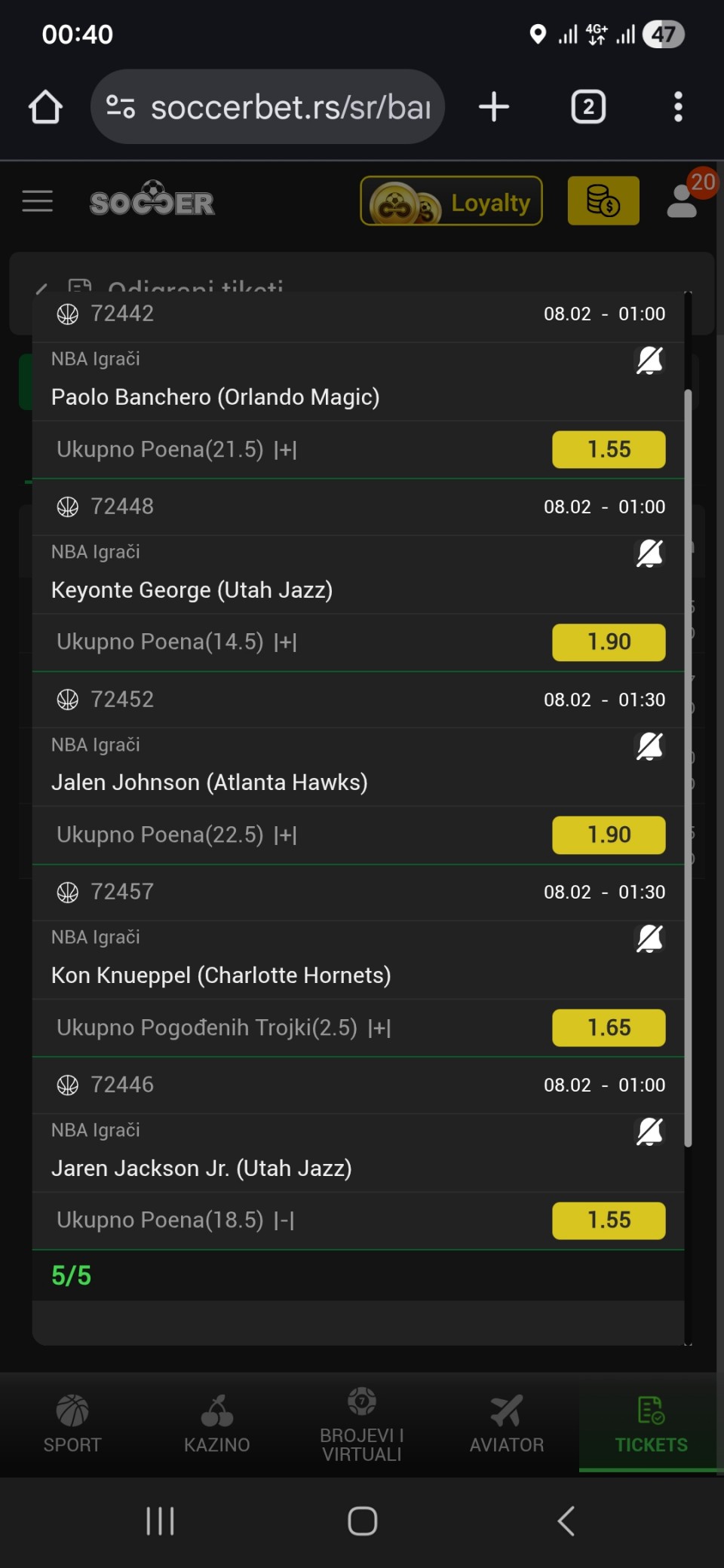The image size is (724, 1568).
Task: Toggle notification bell for Kon Knueppel
Action: coord(649,939)
